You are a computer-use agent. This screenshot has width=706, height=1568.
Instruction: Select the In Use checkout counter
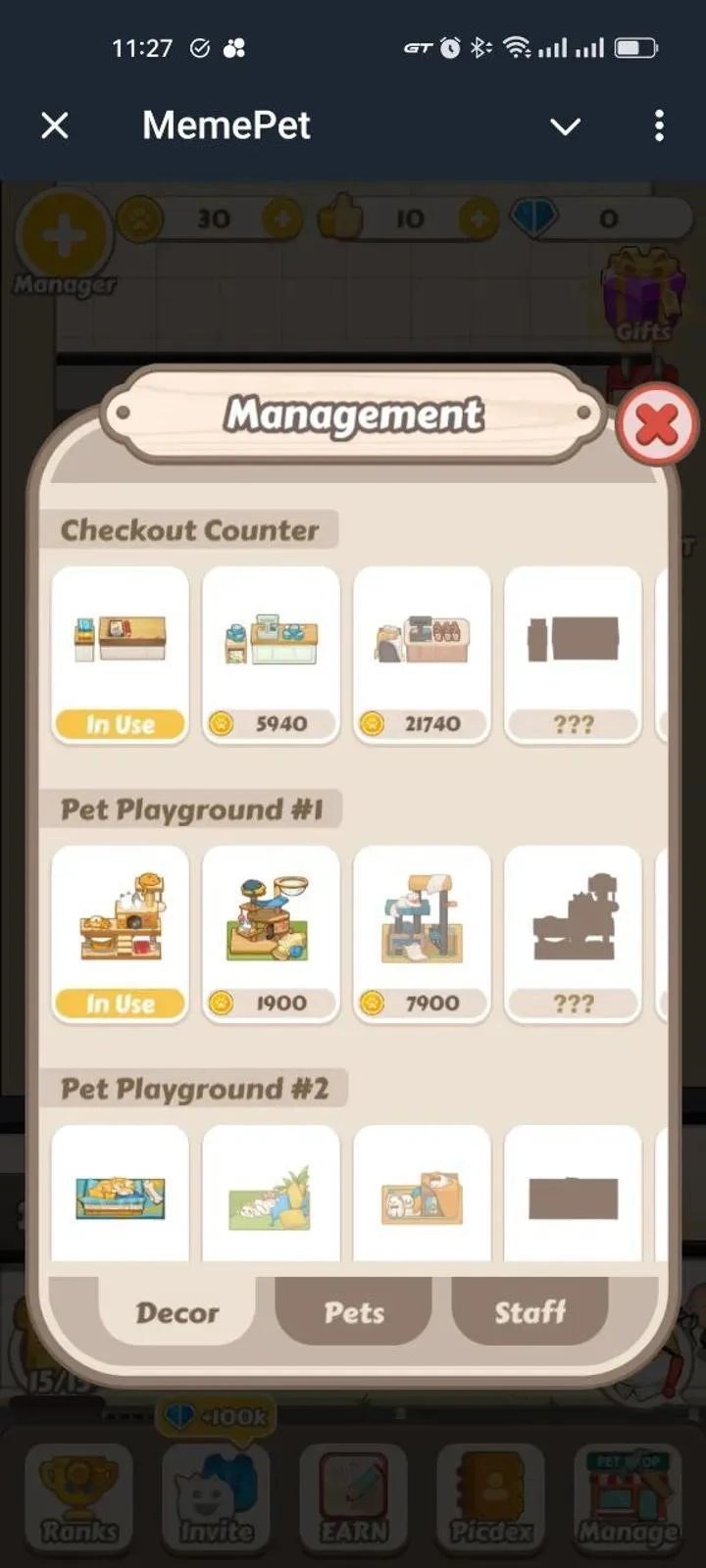click(x=120, y=655)
